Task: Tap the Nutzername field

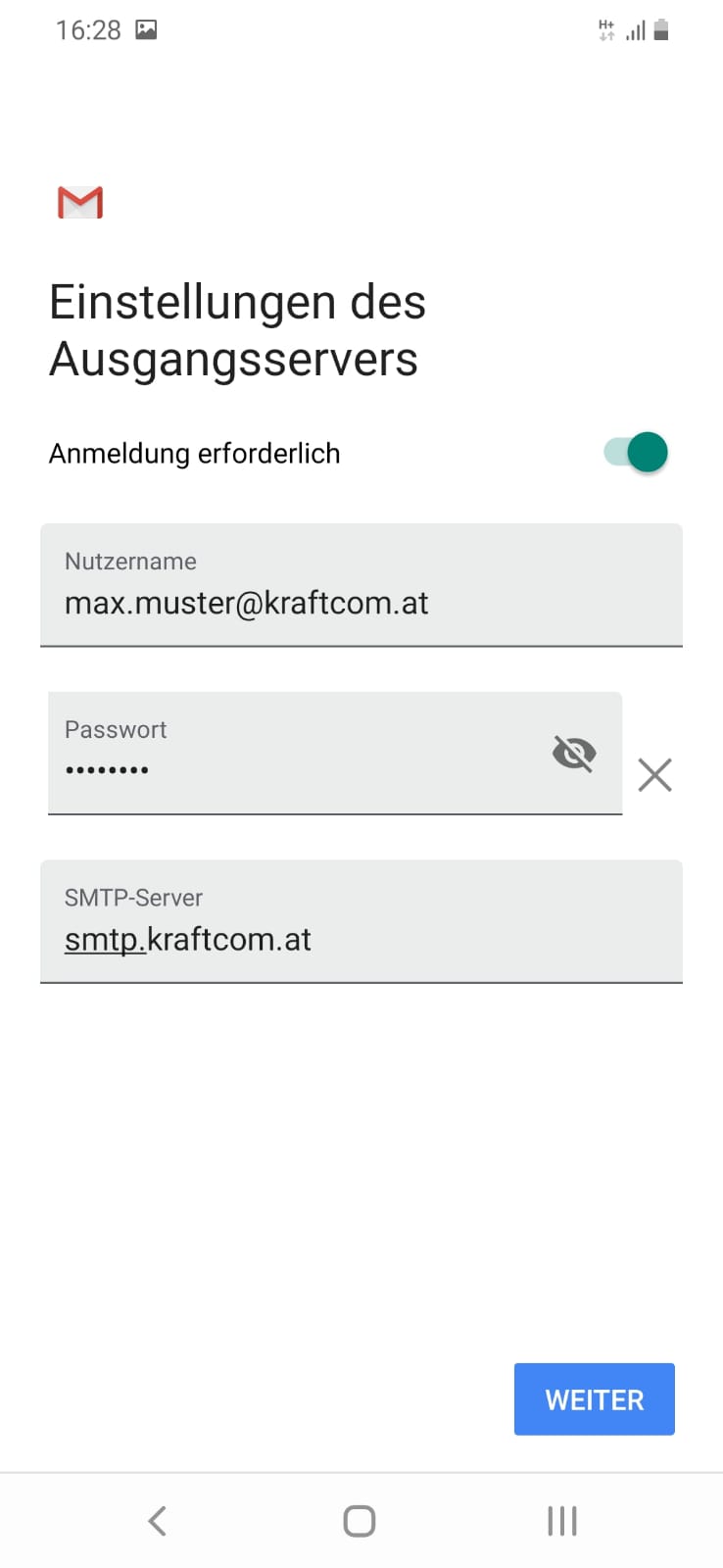Action: 361,586
